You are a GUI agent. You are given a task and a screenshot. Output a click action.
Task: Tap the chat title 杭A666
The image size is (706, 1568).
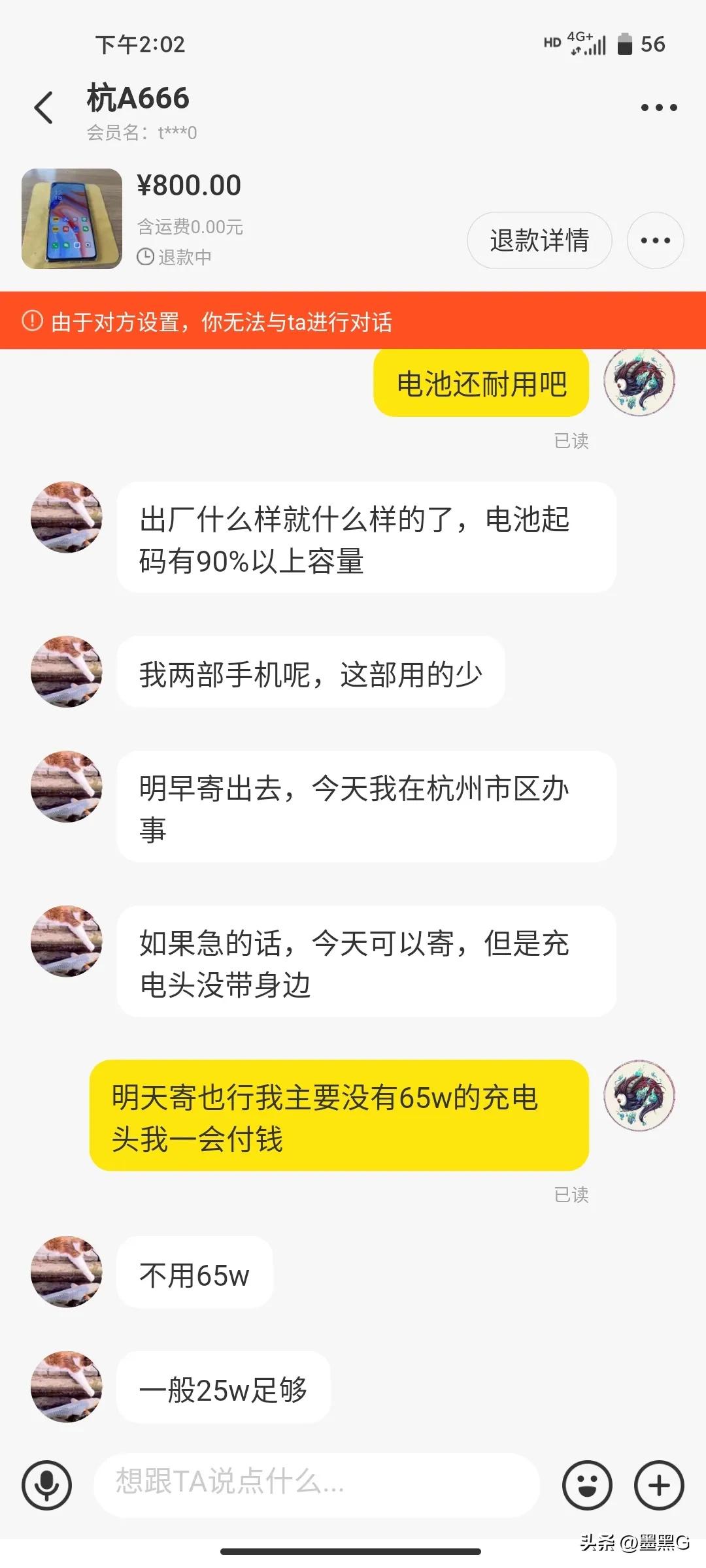pos(137,98)
